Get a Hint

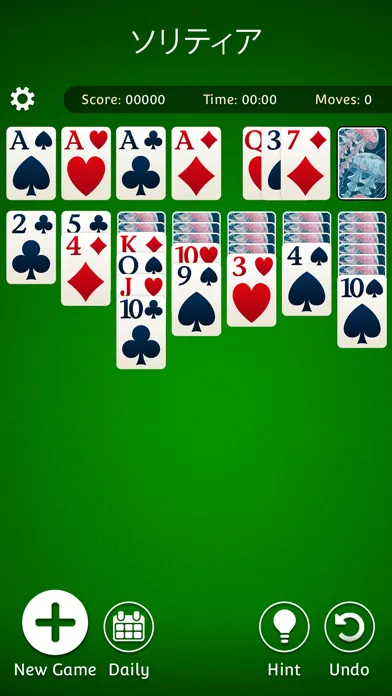pyautogui.click(x=284, y=627)
